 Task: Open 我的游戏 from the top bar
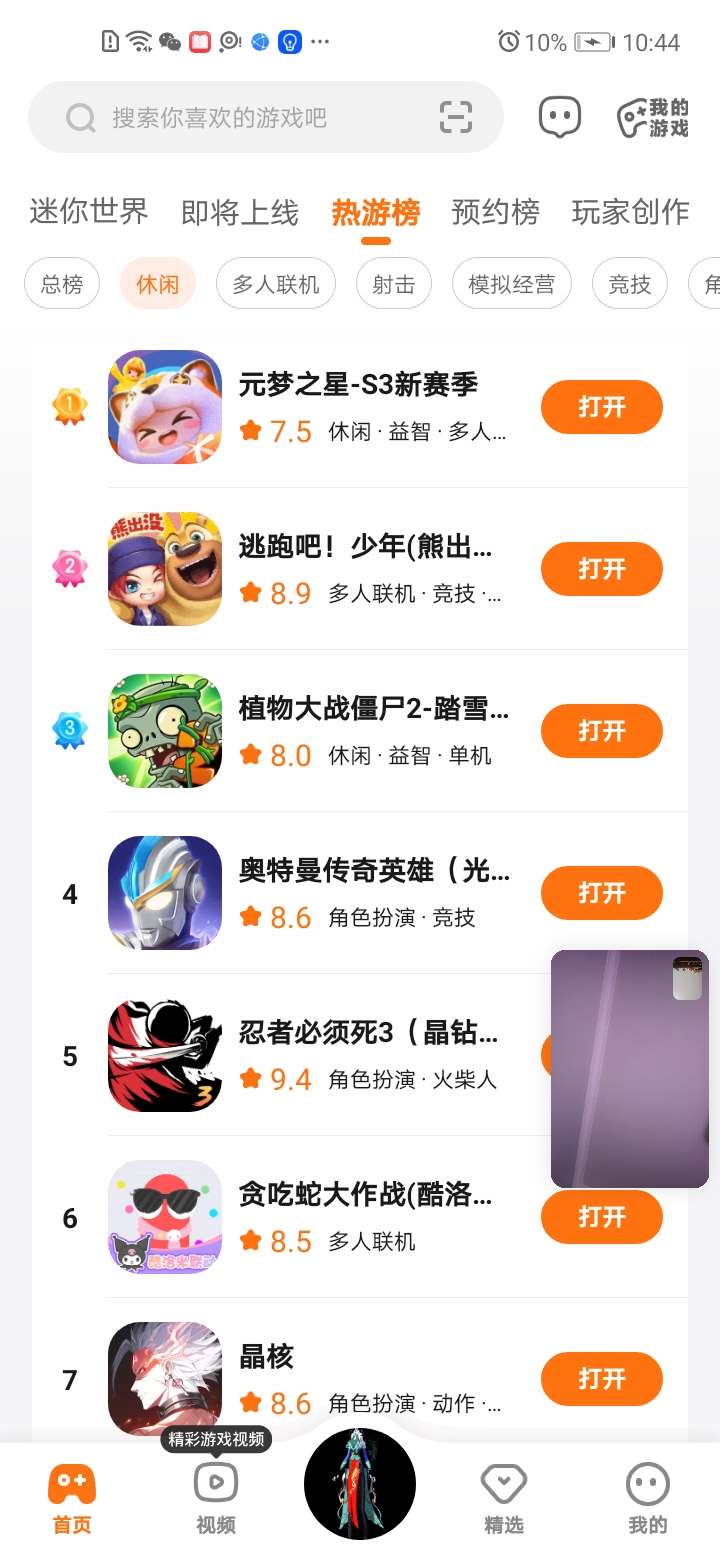[652, 118]
